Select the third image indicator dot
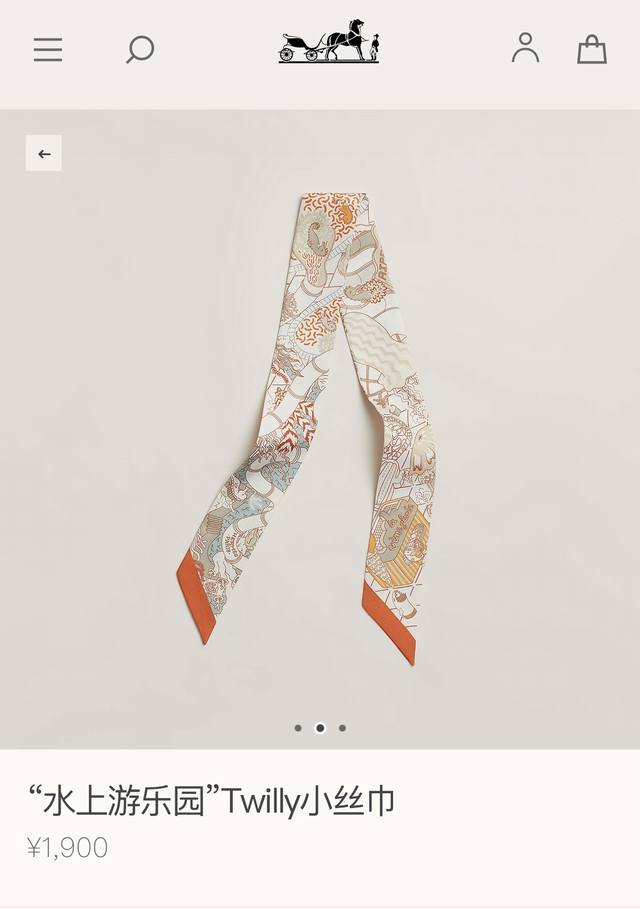The image size is (640, 909). click(342, 728)
